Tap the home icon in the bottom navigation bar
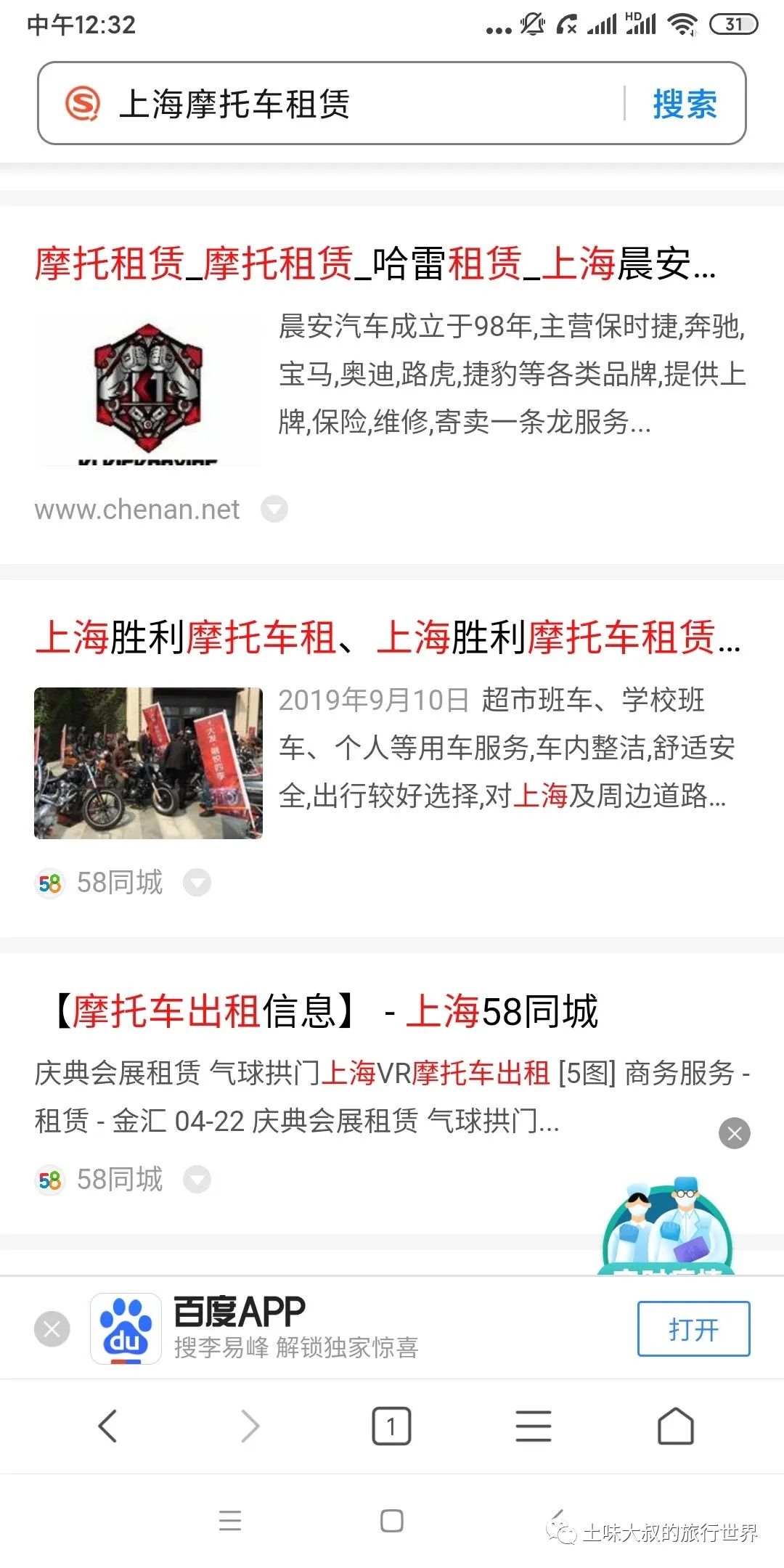Image resolution: width=784 pixels, height=1568 pixels. point(675,1425)
